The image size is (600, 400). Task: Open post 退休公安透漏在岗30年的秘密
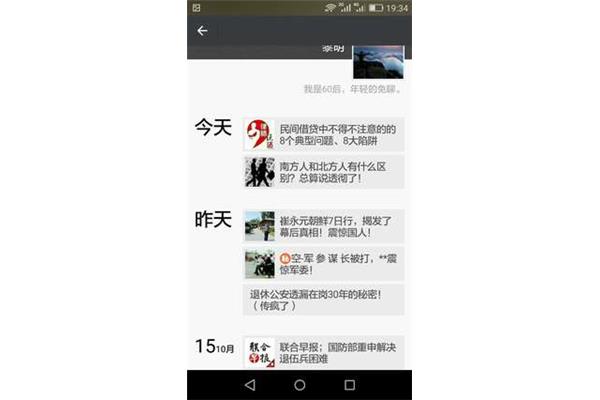[324, 300]
